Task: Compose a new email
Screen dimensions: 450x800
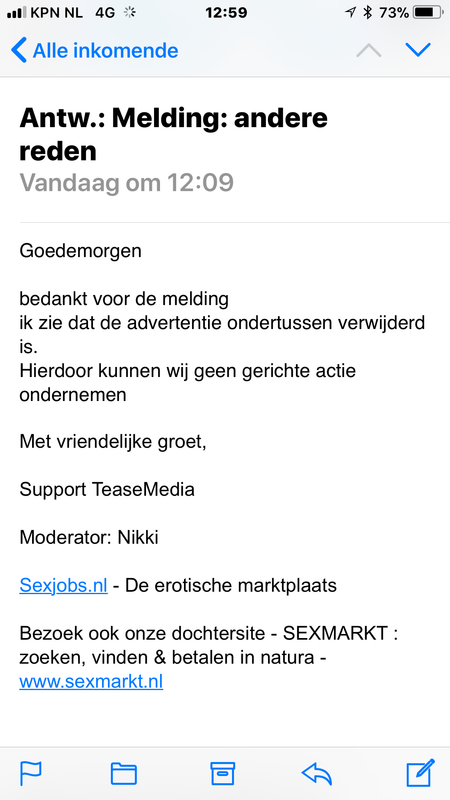Action: tap(420, 772)
